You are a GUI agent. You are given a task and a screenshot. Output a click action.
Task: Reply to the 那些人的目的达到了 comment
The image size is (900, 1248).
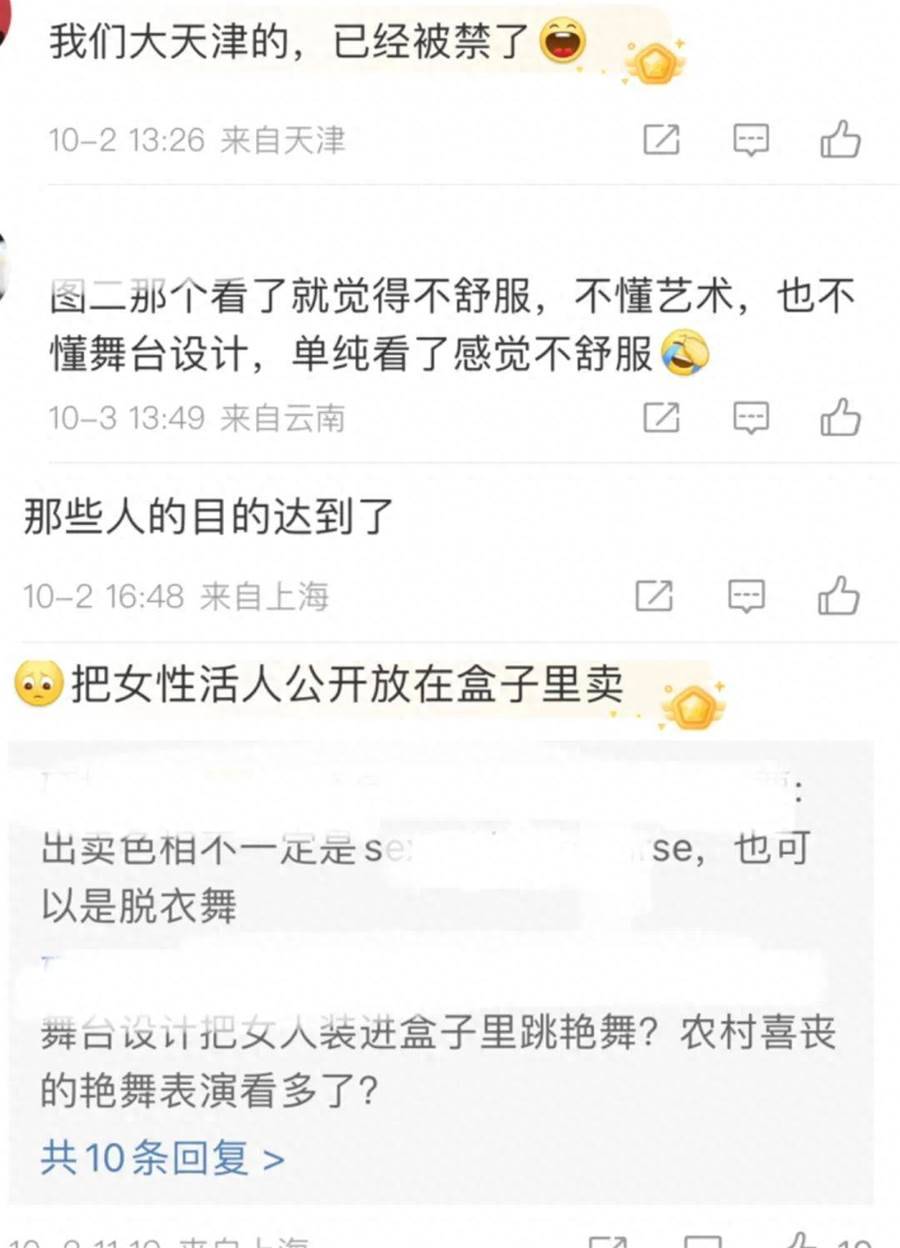[746, 597]
